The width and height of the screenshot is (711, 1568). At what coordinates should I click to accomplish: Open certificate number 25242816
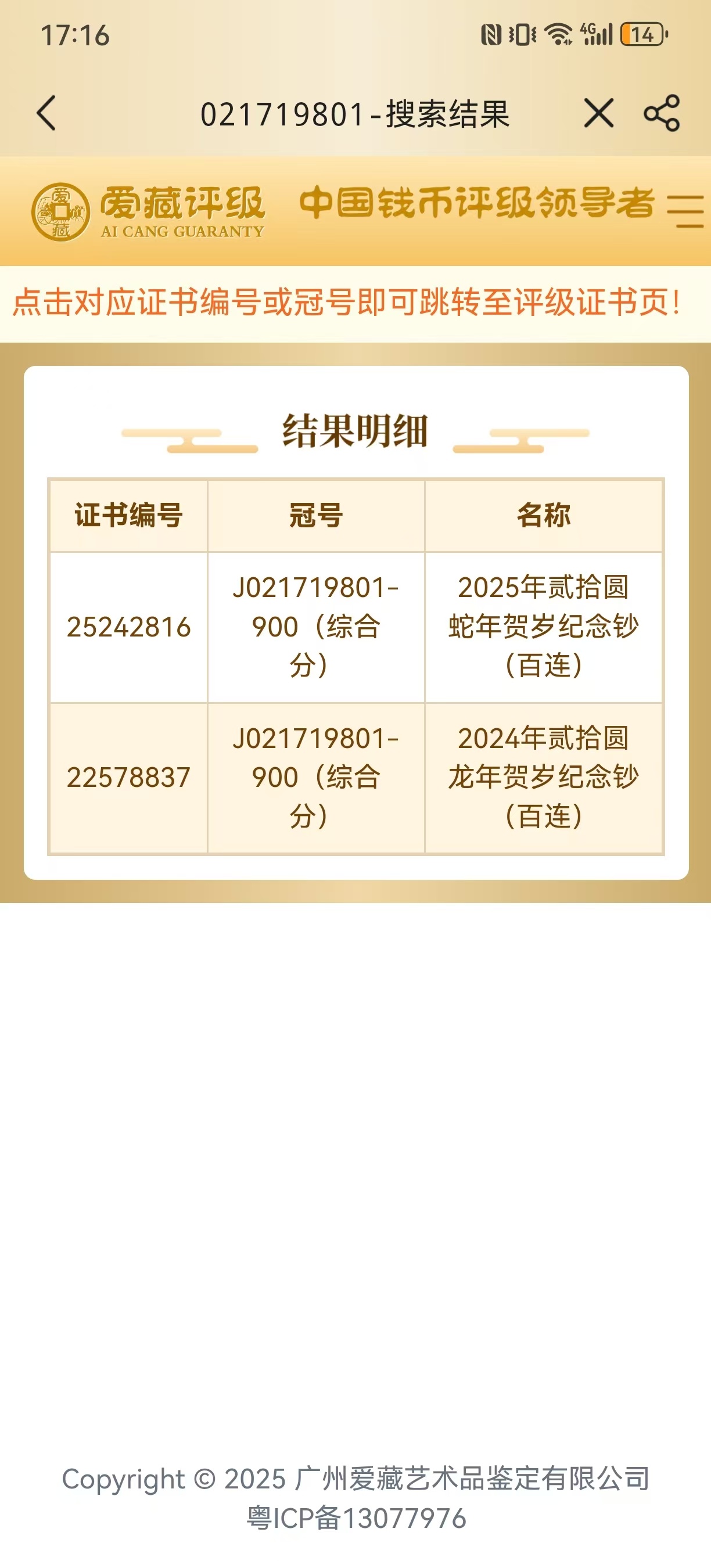[128, 627]
